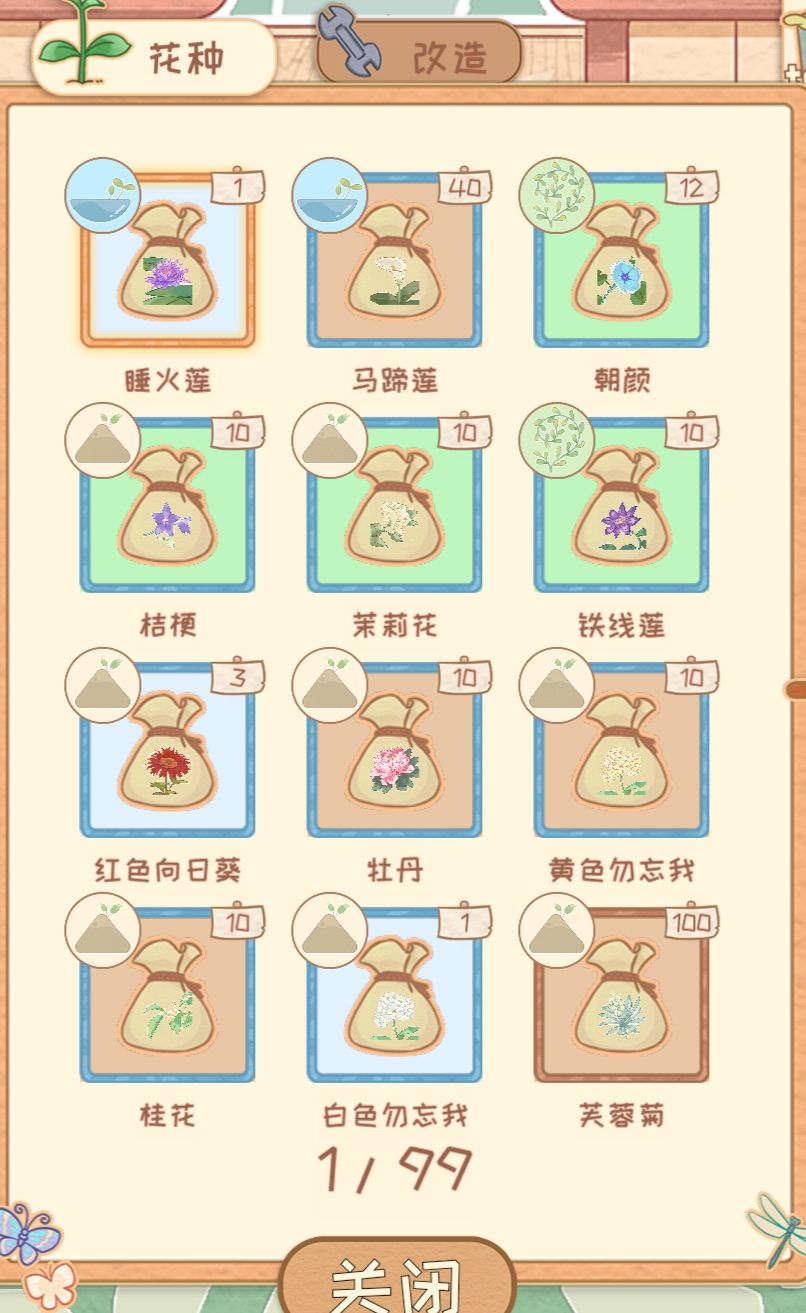This screenshot has width=806, height=1313.
Task: Click the sprout icon on the 花种 tab
Action: point(84,48)
